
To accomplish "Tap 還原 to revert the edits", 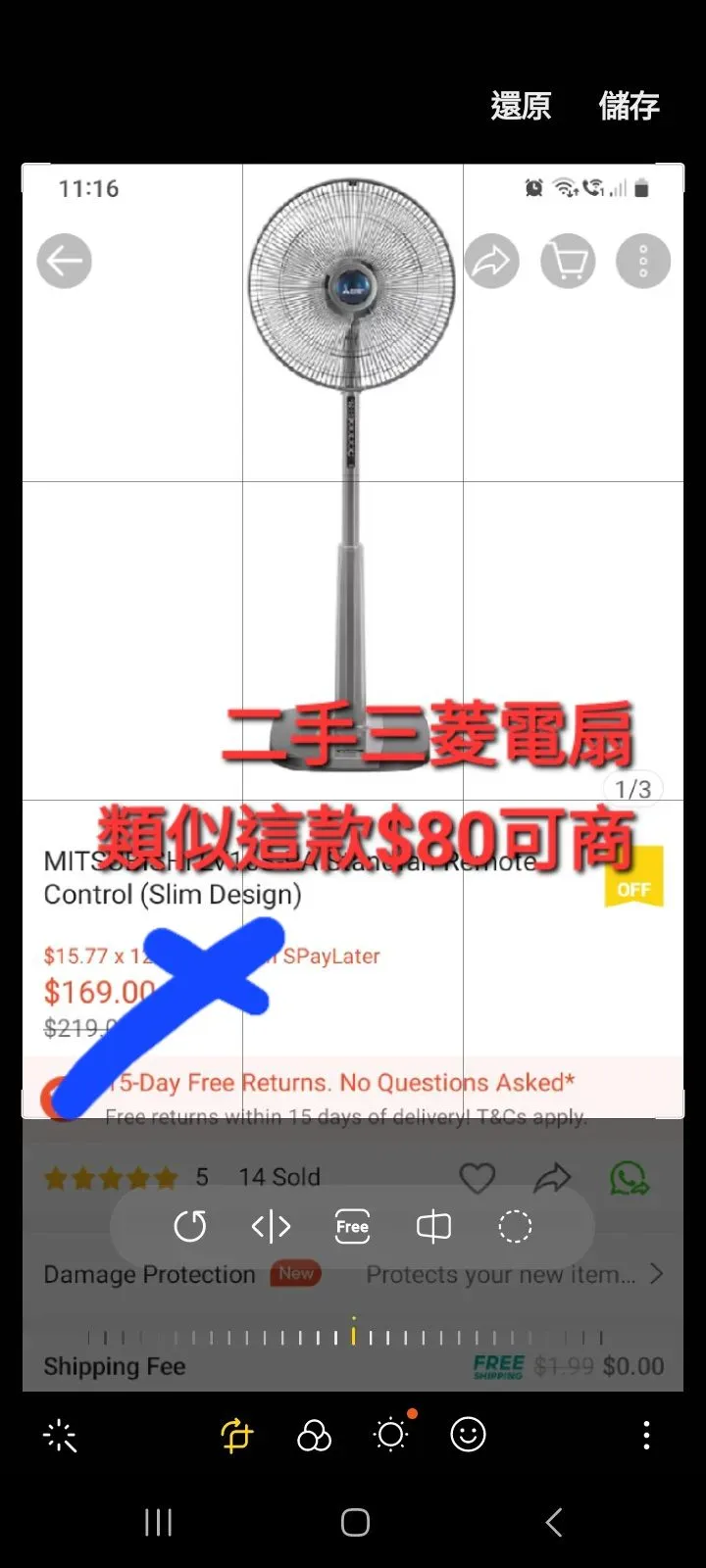I will pyautogui.click(x=521, y=106).
